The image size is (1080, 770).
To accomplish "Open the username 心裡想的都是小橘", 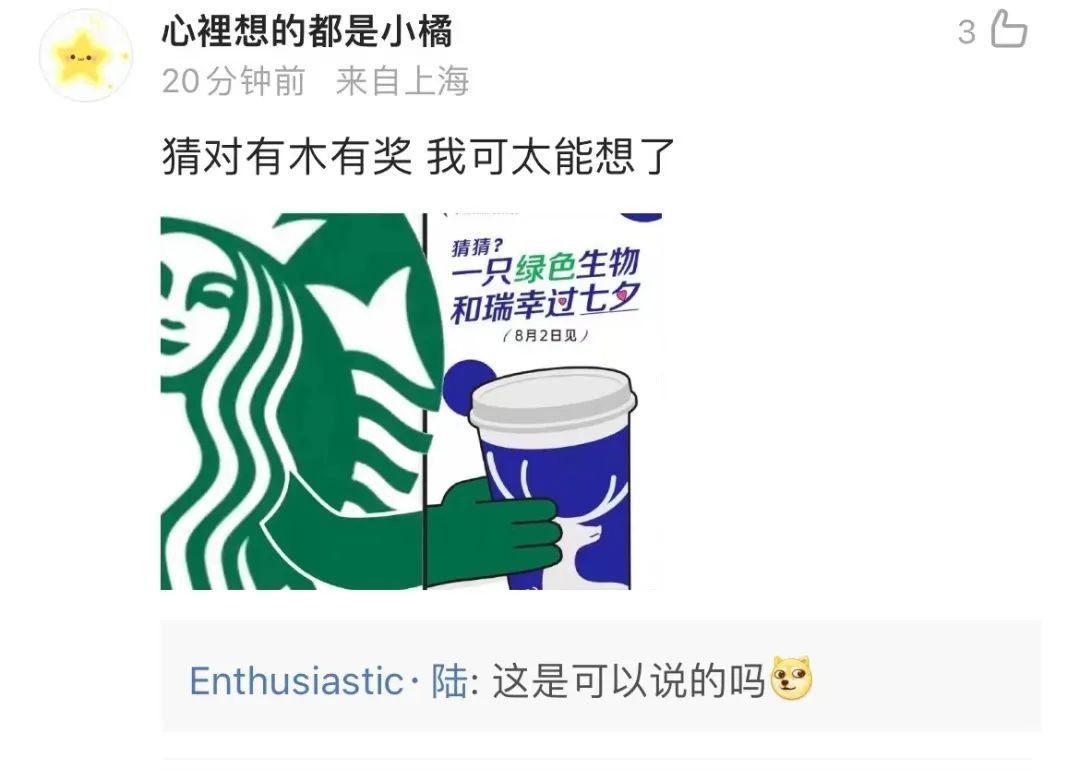I will click(x=307, y=31).
